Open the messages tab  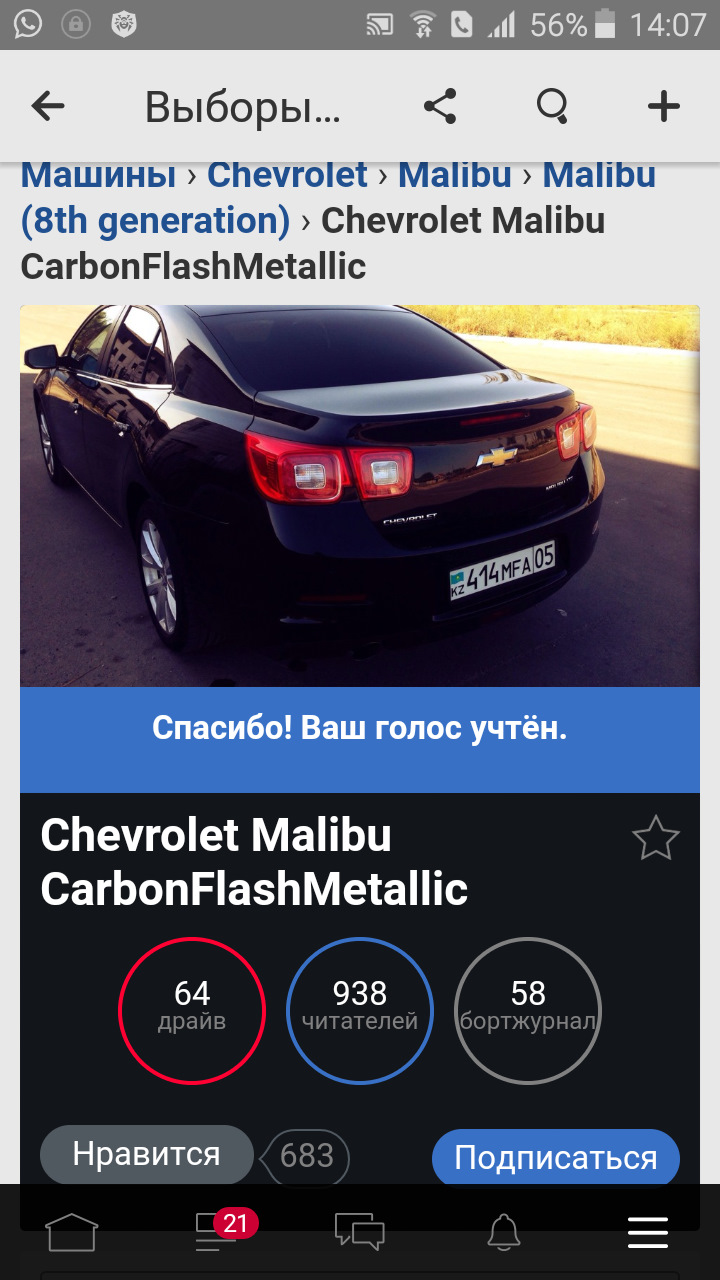(360, 1232)
